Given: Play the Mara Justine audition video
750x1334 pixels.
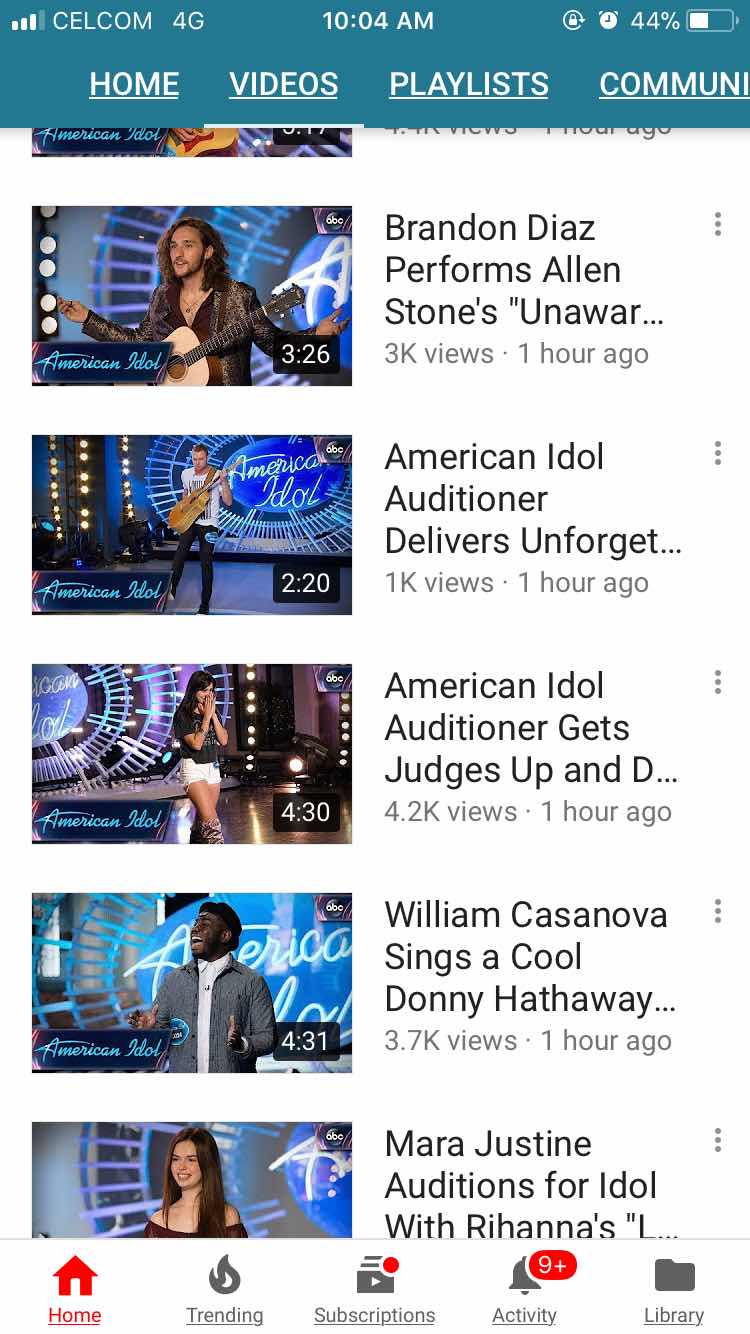Looking at the screenshot, I should coord(192,1180).
